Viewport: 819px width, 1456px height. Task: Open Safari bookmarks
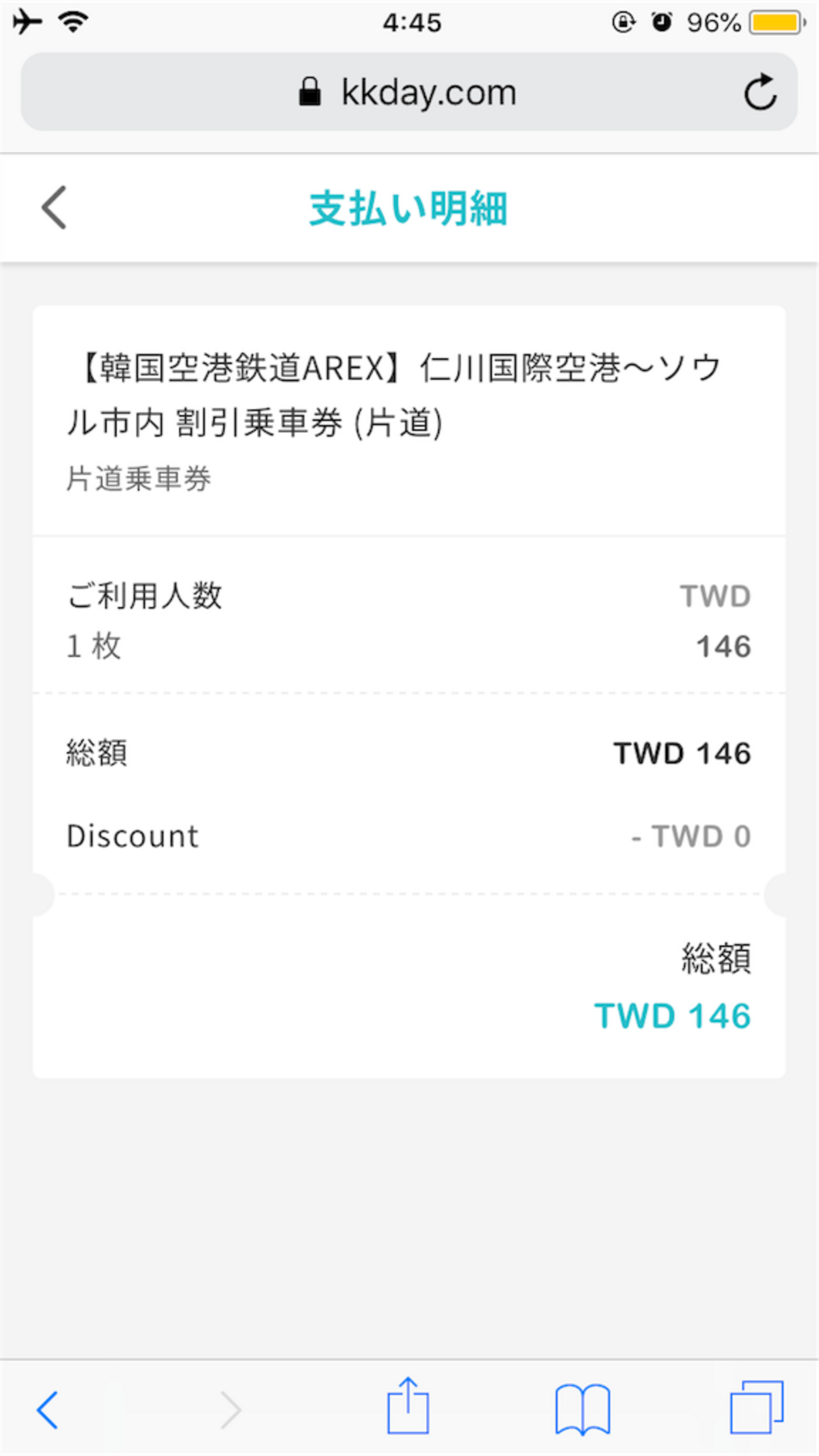pos(583,1409)
